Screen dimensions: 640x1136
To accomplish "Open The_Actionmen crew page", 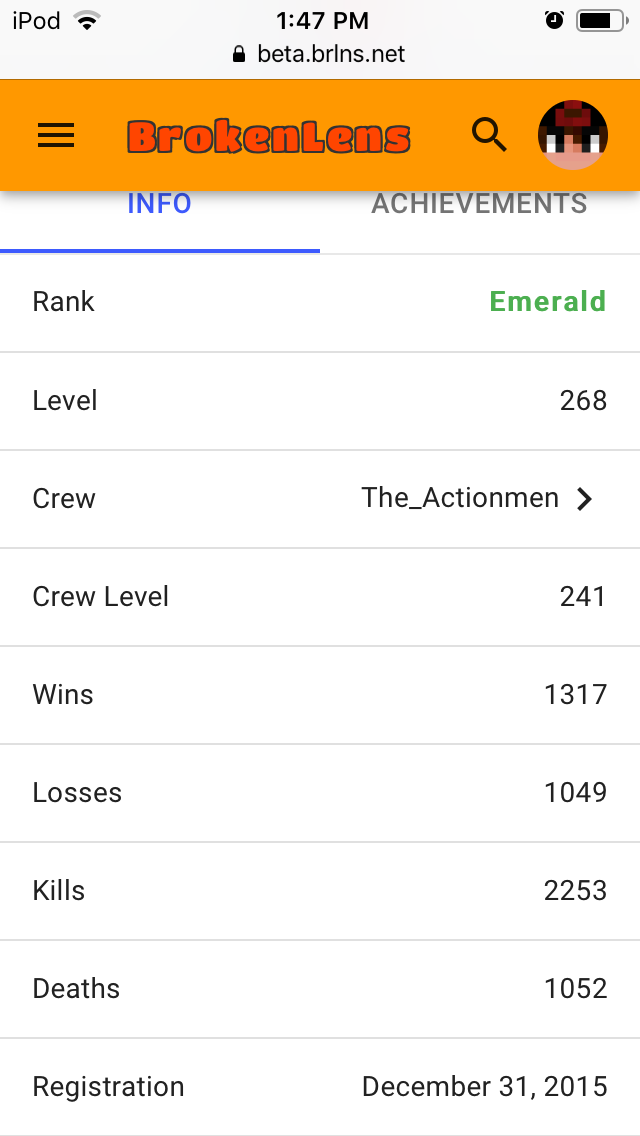I will click(320, 498).
